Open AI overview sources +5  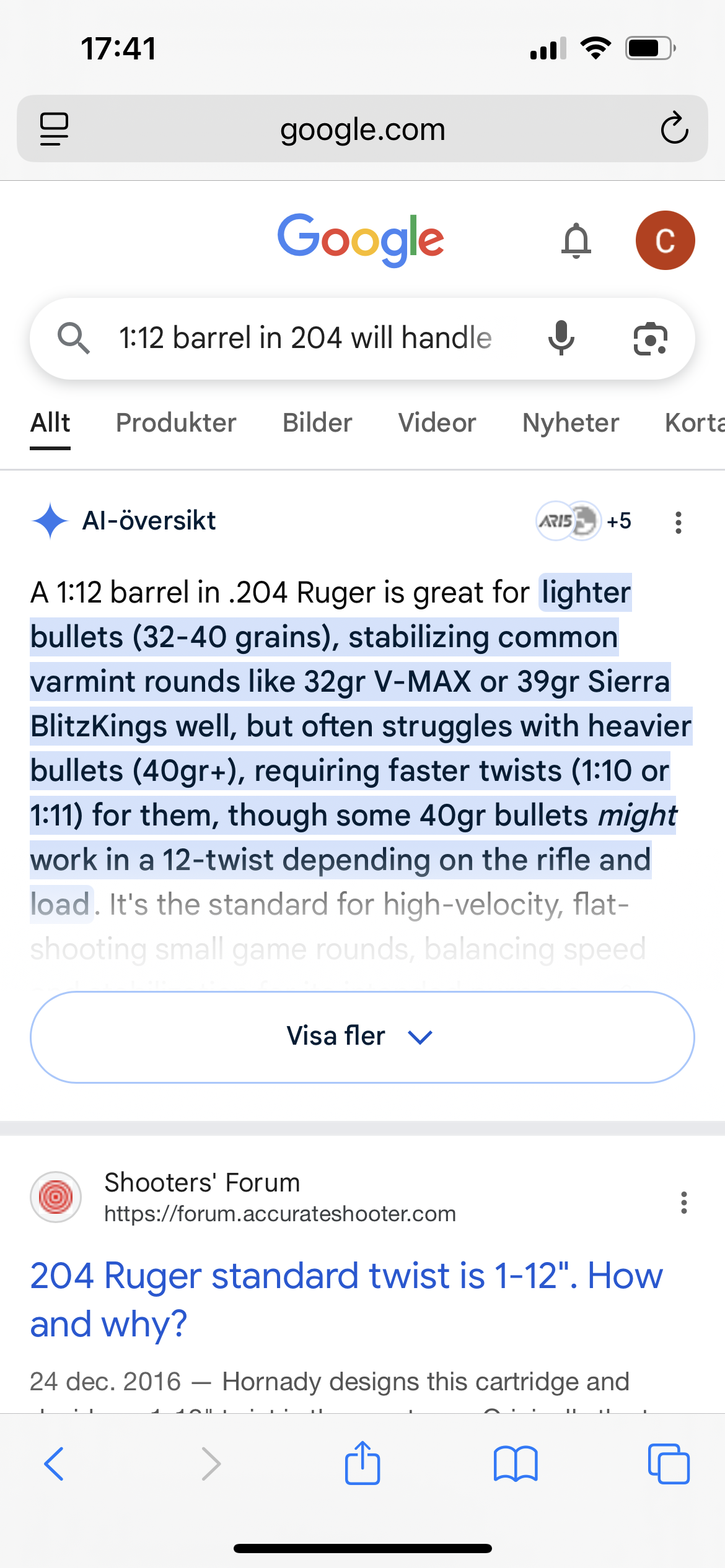584,521
